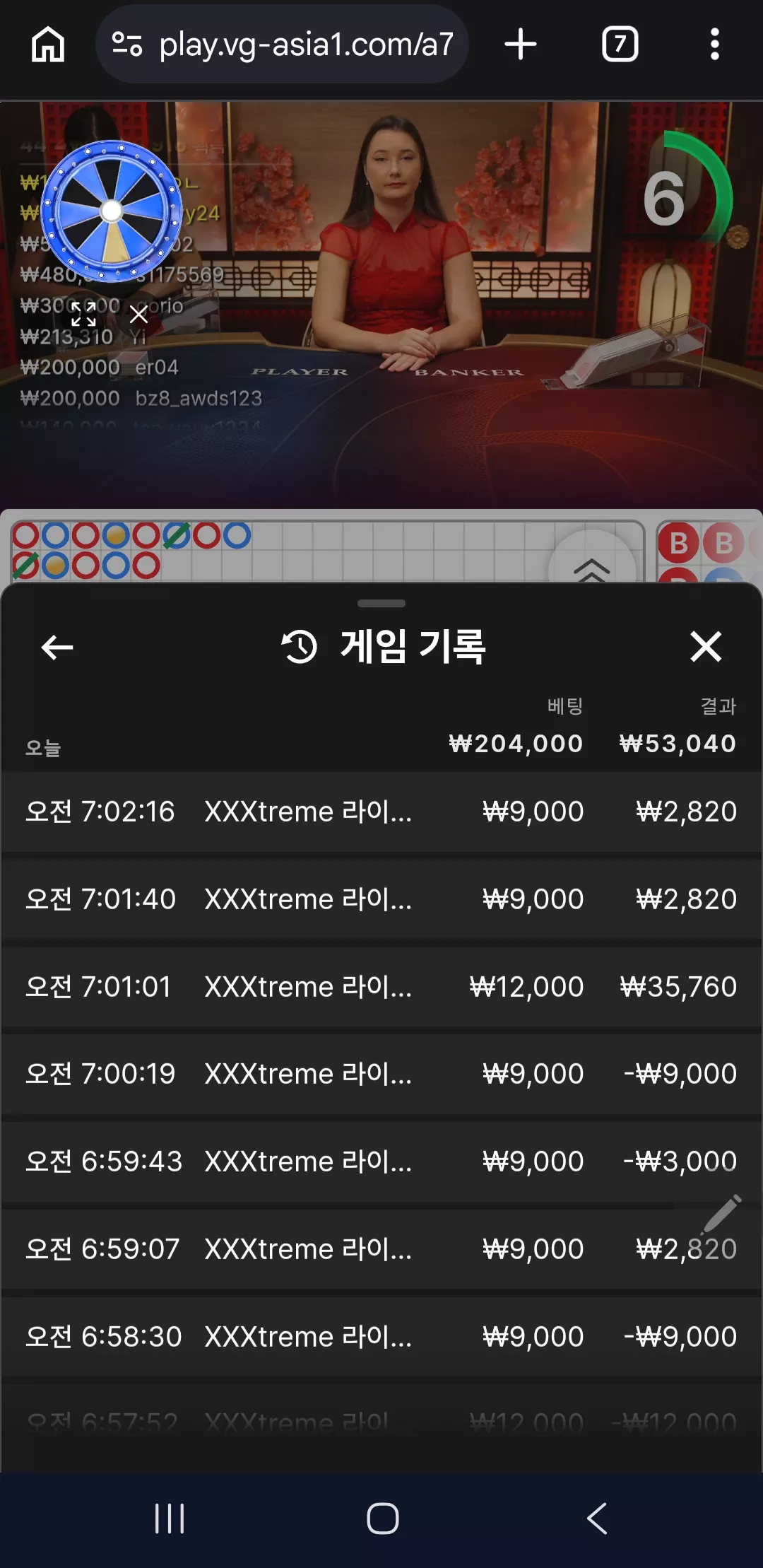The height and width of the screenshot is (1568, 763).
Task: Open the 7:02:16 game record
Action: [381, 812]
